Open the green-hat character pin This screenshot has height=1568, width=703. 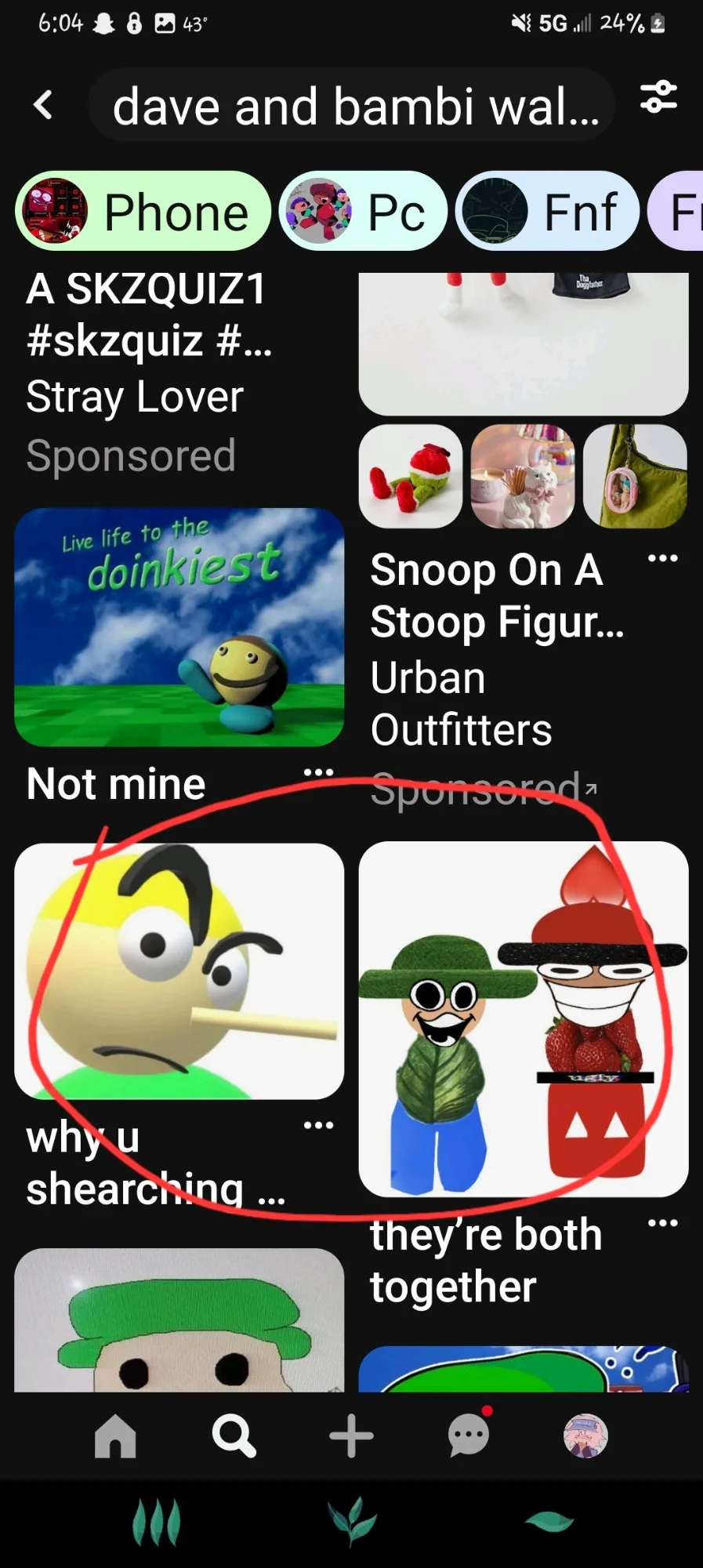179,1320
